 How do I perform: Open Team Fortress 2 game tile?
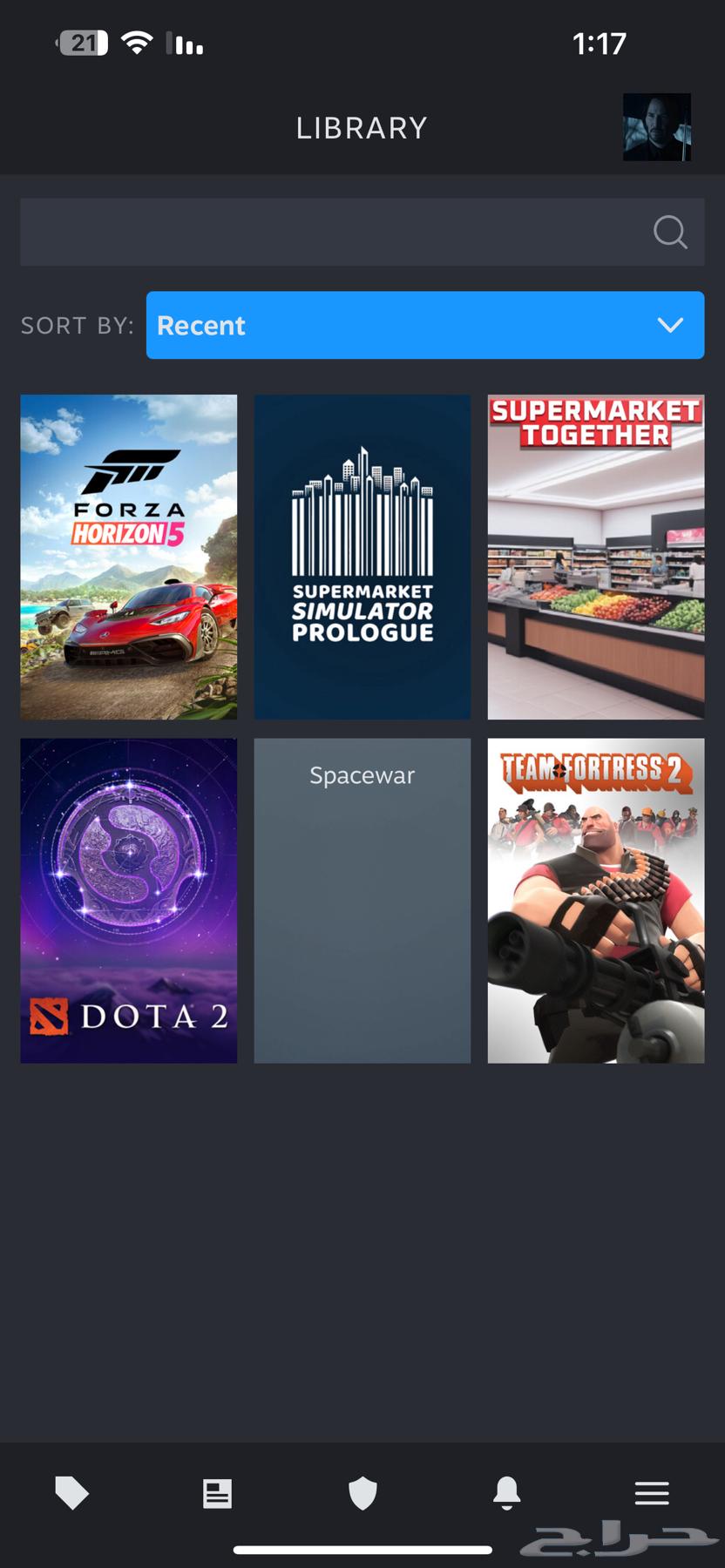(595, 900)
